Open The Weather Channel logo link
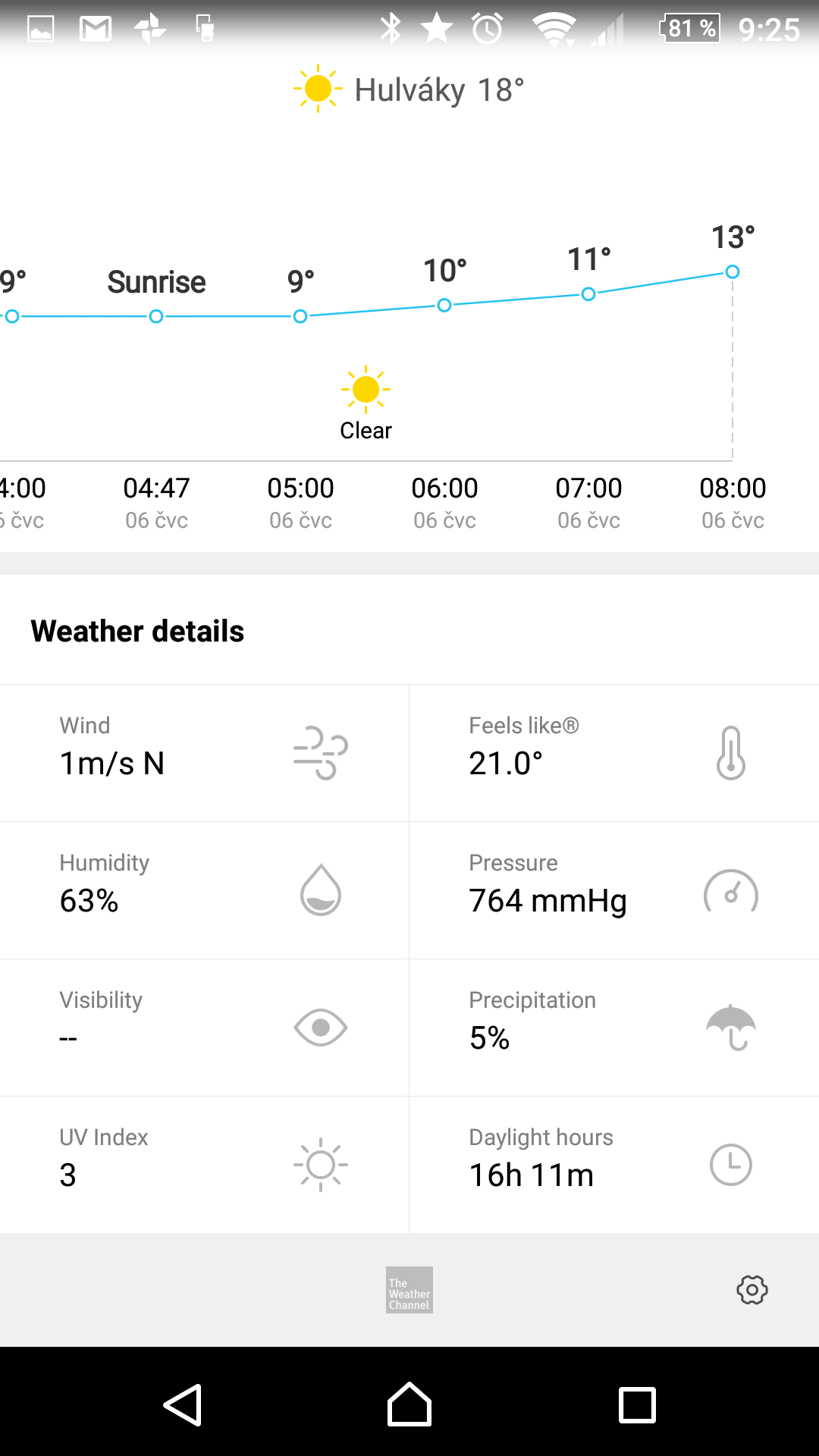819x1456 pixels. click(x=409, y=1289)
